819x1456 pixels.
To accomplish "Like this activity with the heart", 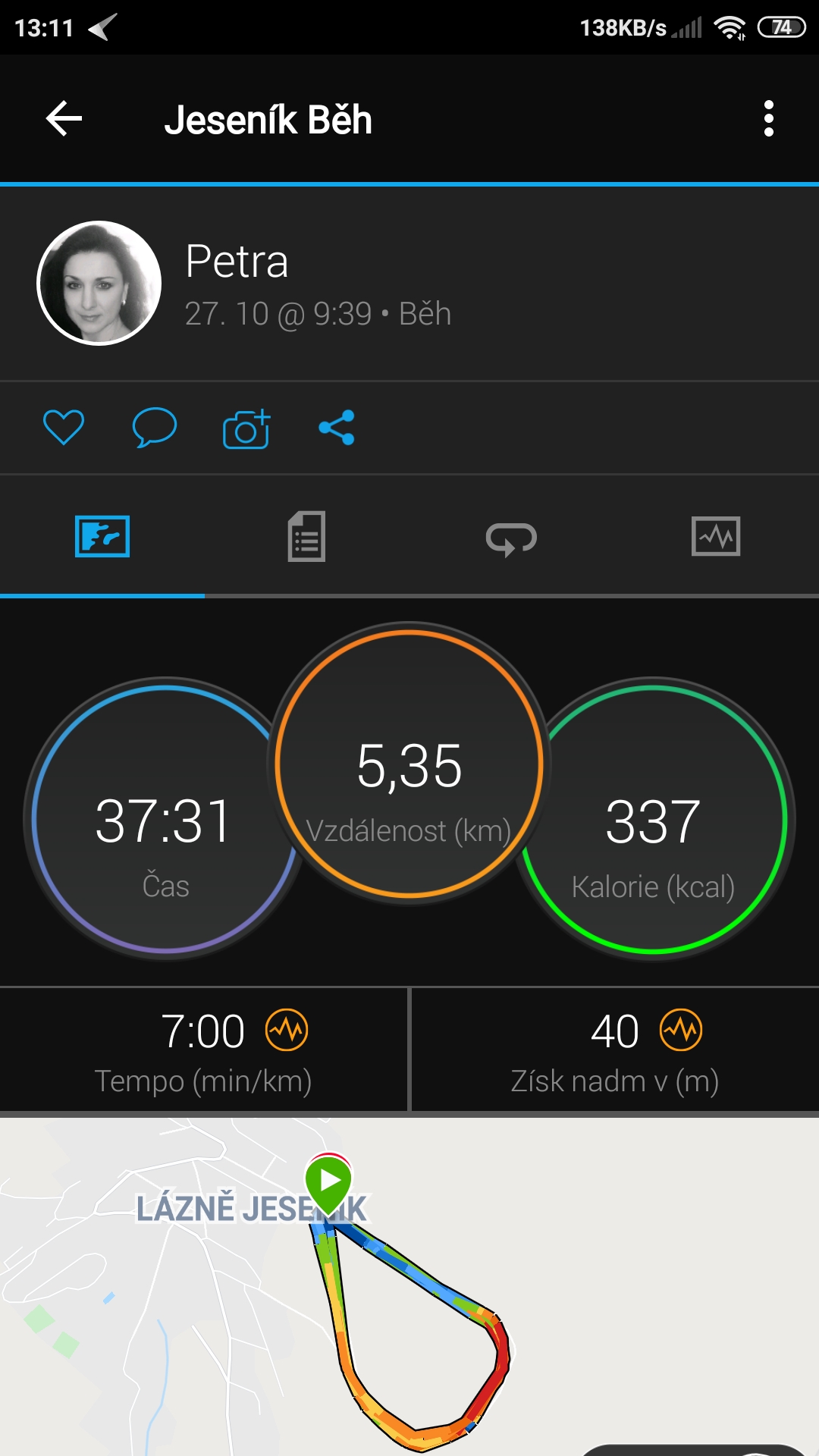I will tap(64, 428).
